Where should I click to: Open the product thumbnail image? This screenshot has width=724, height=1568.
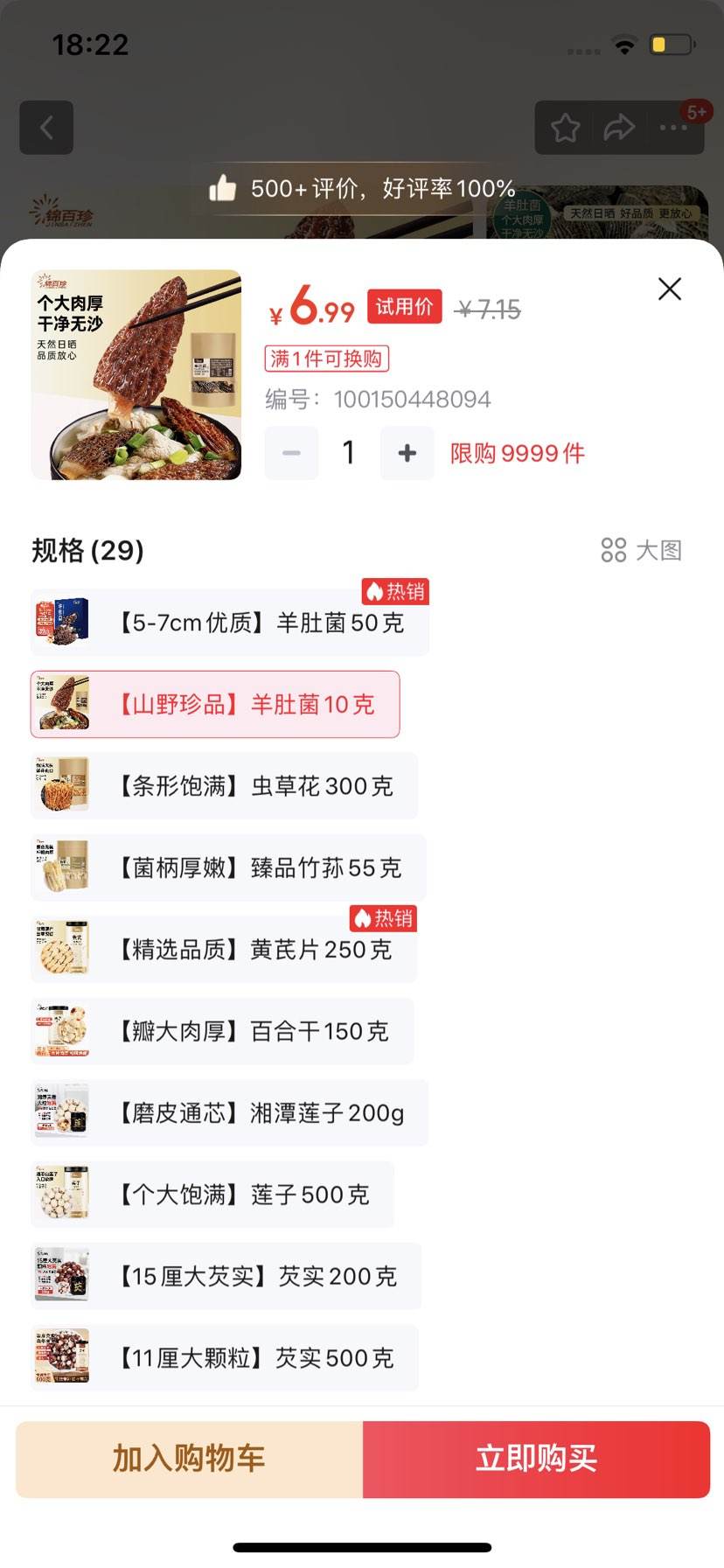136,374
